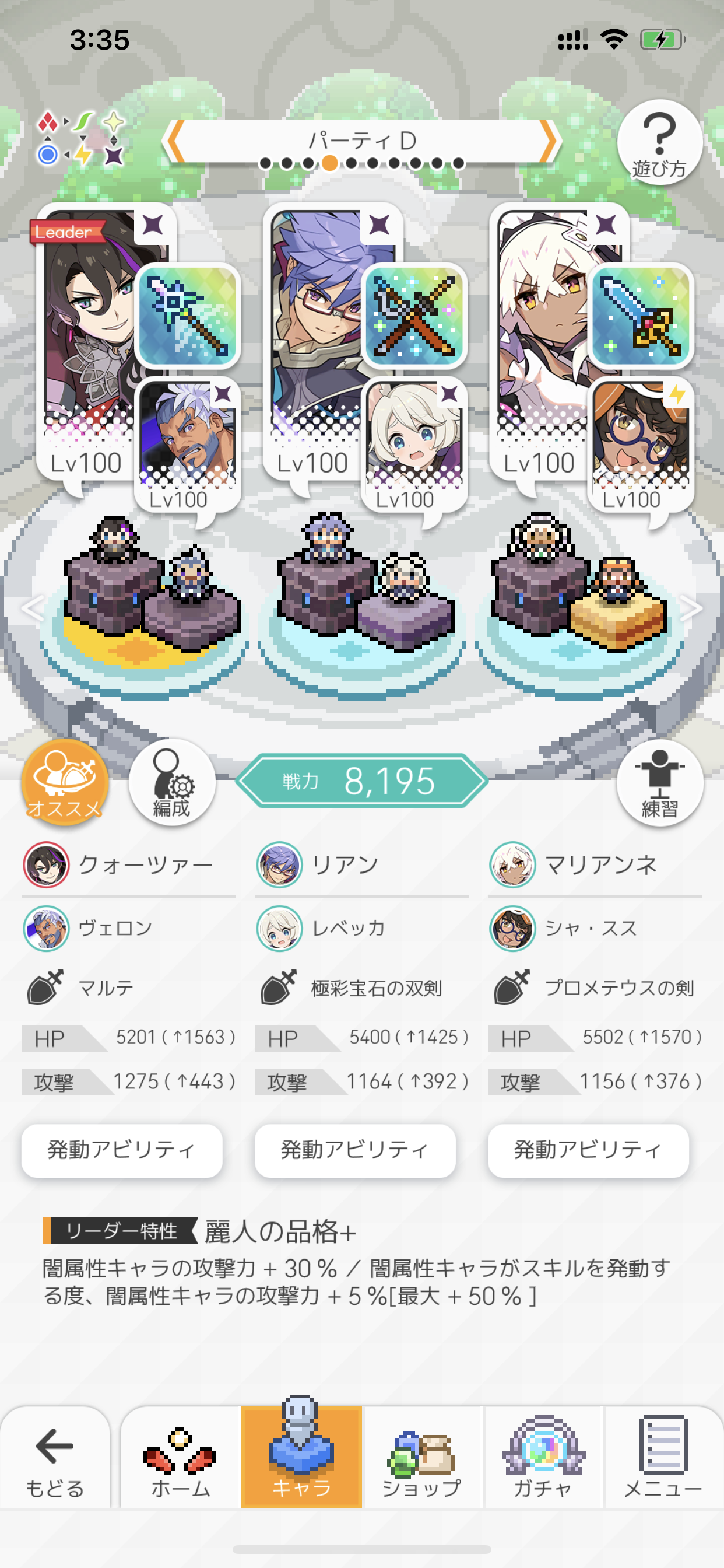This screenshot has width=724, height=1568.
Task: Open the 遊び方 help button
Action: pos(659,143)
